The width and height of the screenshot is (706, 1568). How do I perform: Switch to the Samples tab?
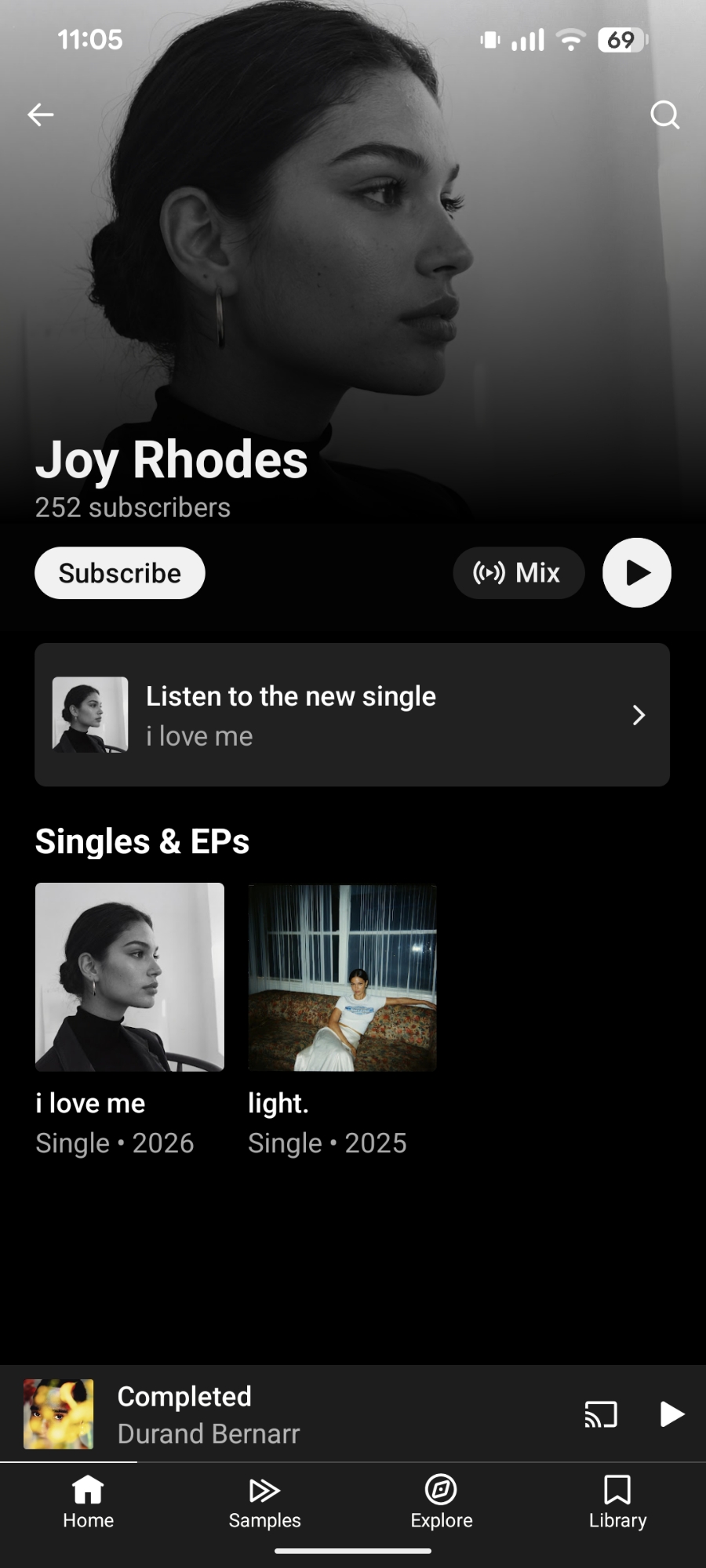coord(264,1501)
